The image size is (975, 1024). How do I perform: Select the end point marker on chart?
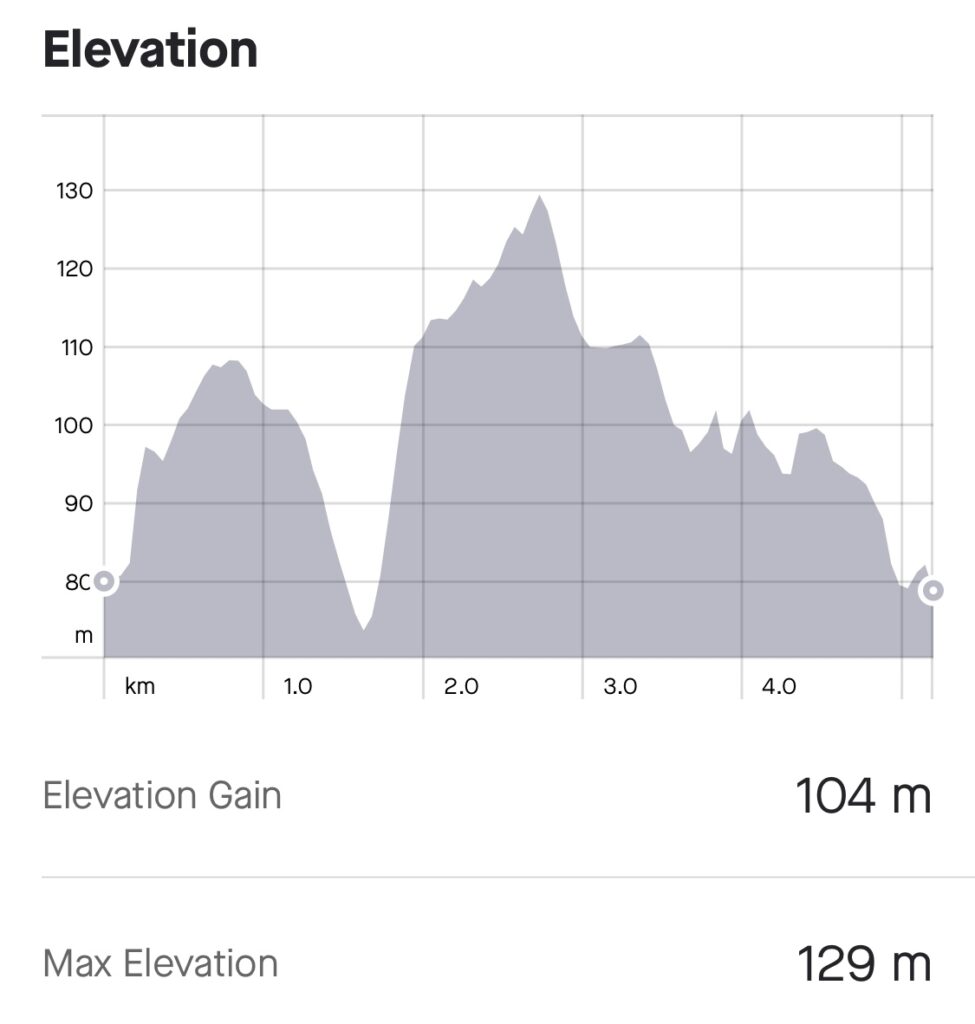(x=932, y=590)
